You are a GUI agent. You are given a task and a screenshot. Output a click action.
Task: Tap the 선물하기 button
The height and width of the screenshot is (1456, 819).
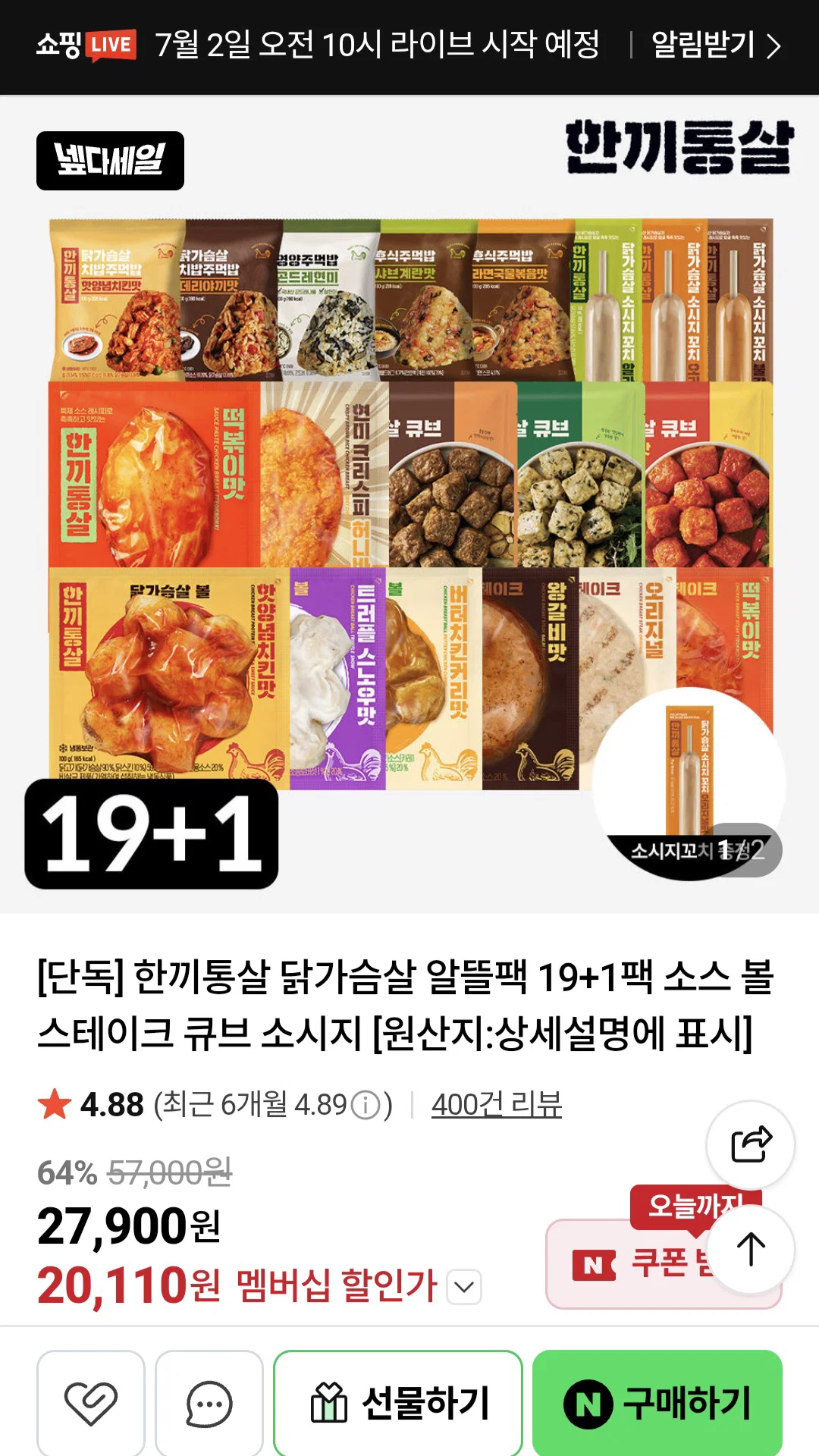tap(398, 1404)
